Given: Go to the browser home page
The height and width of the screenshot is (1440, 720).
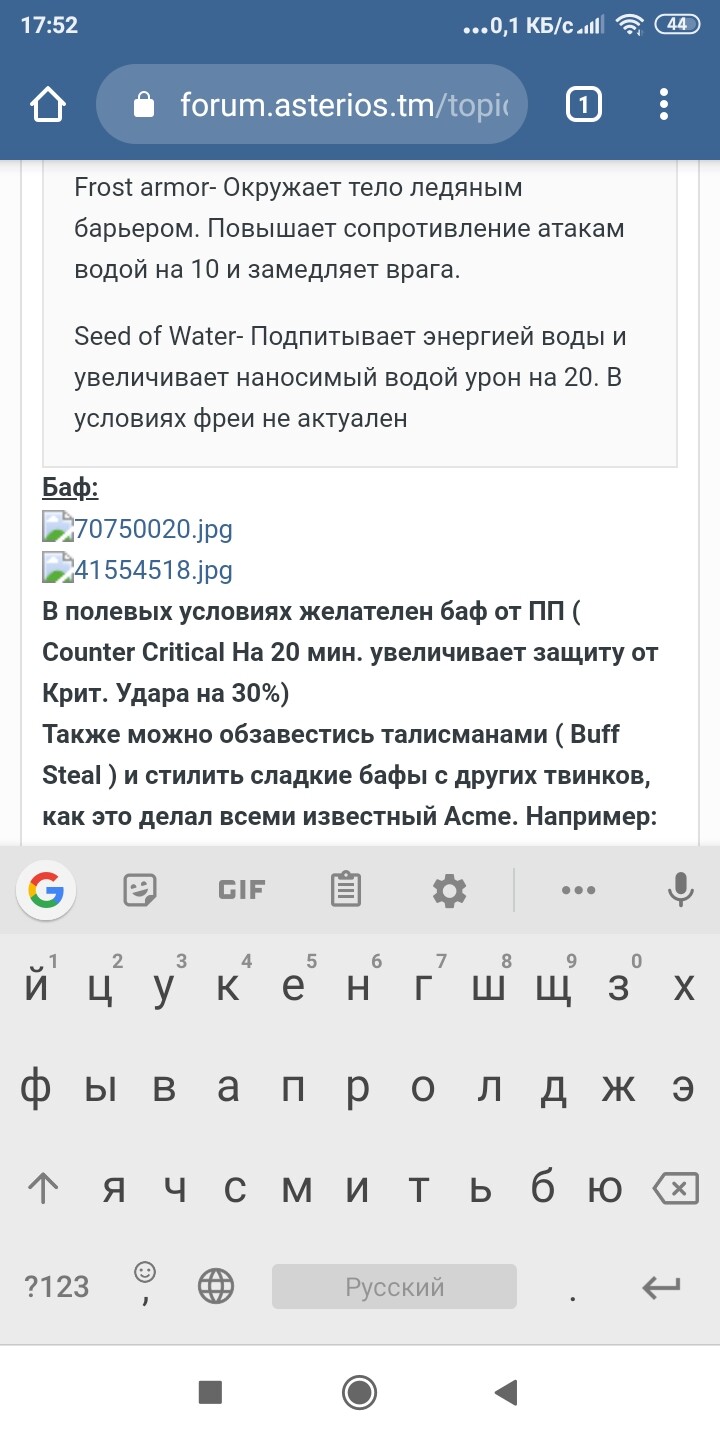Looking at the screenshot, I should pos(48,104).
